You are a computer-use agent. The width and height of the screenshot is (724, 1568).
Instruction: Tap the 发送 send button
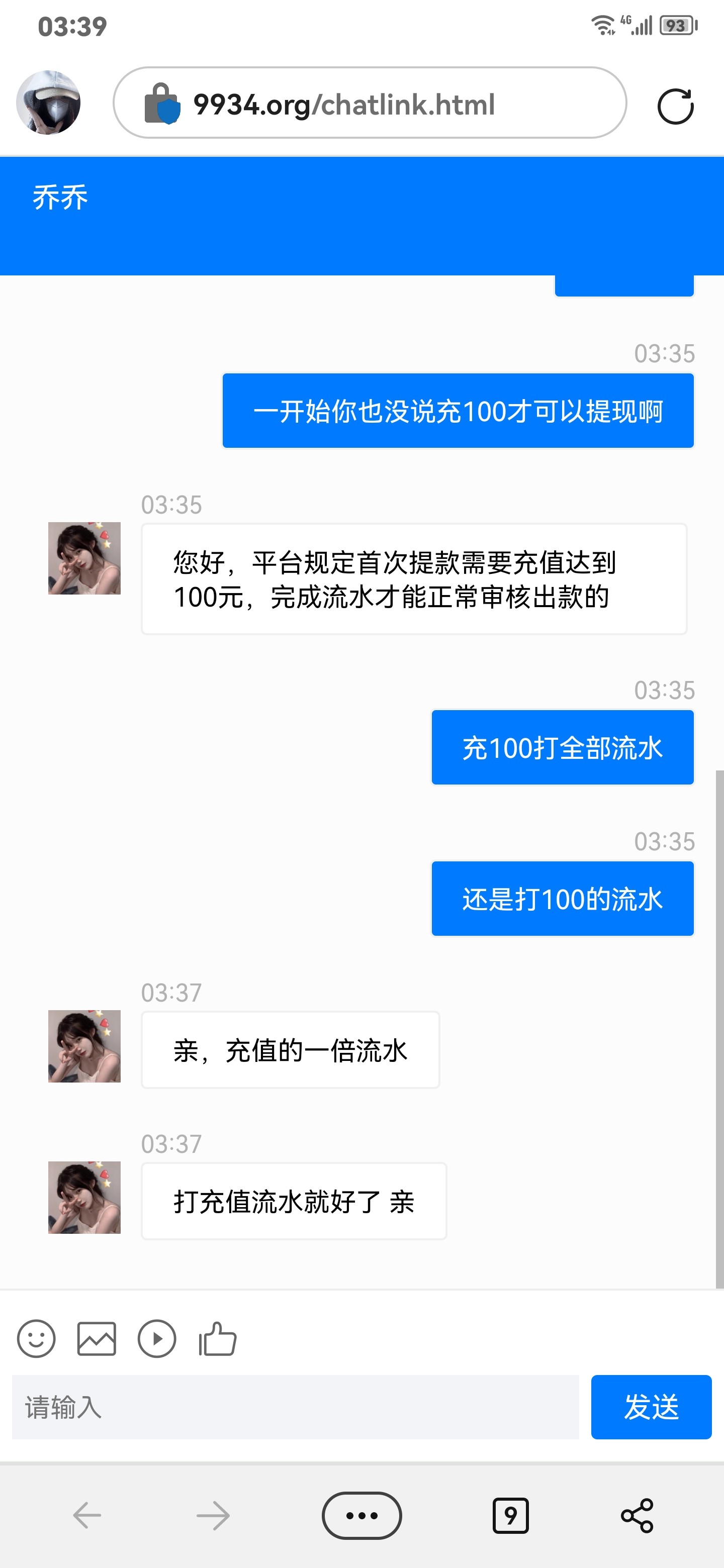click(650, 1407)
